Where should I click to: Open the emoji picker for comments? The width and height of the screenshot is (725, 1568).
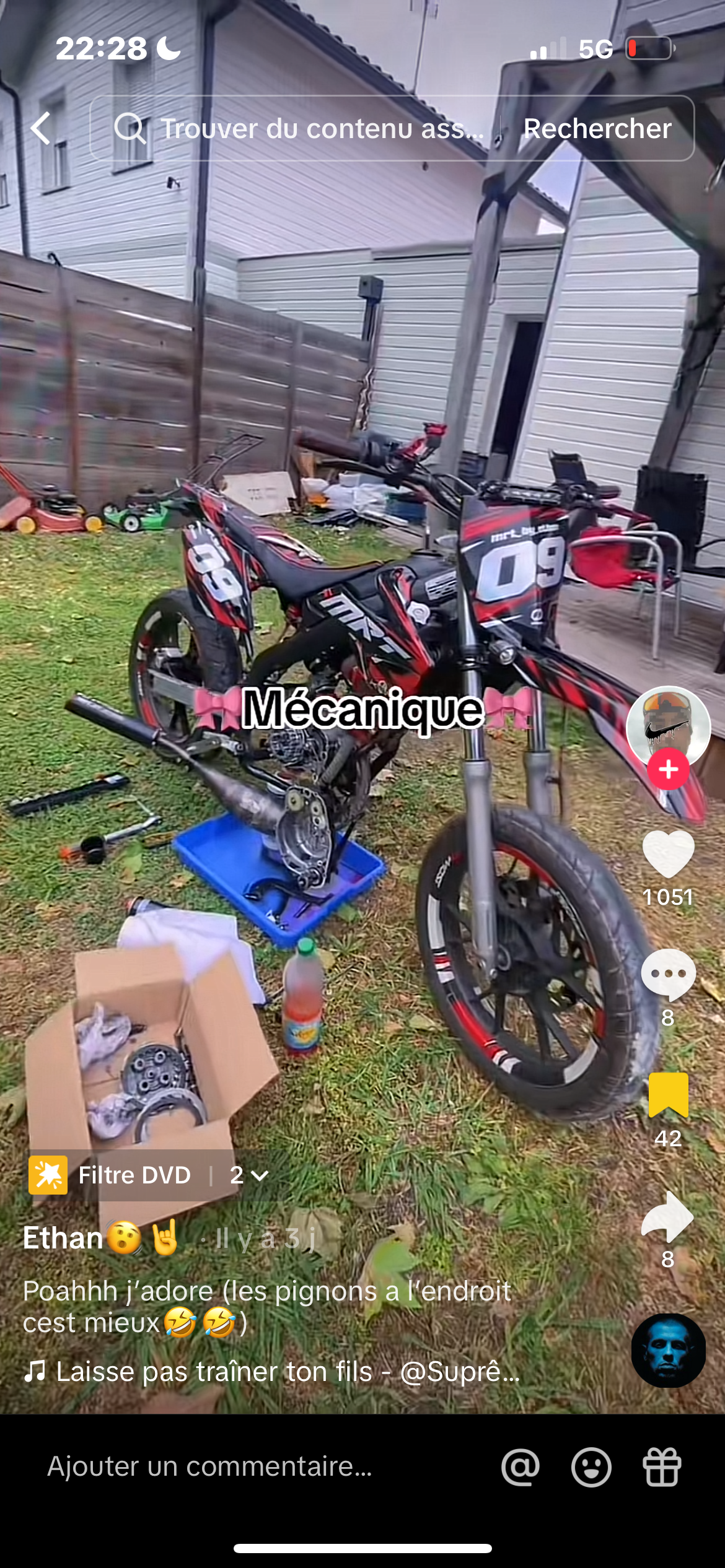[591, 1467]
